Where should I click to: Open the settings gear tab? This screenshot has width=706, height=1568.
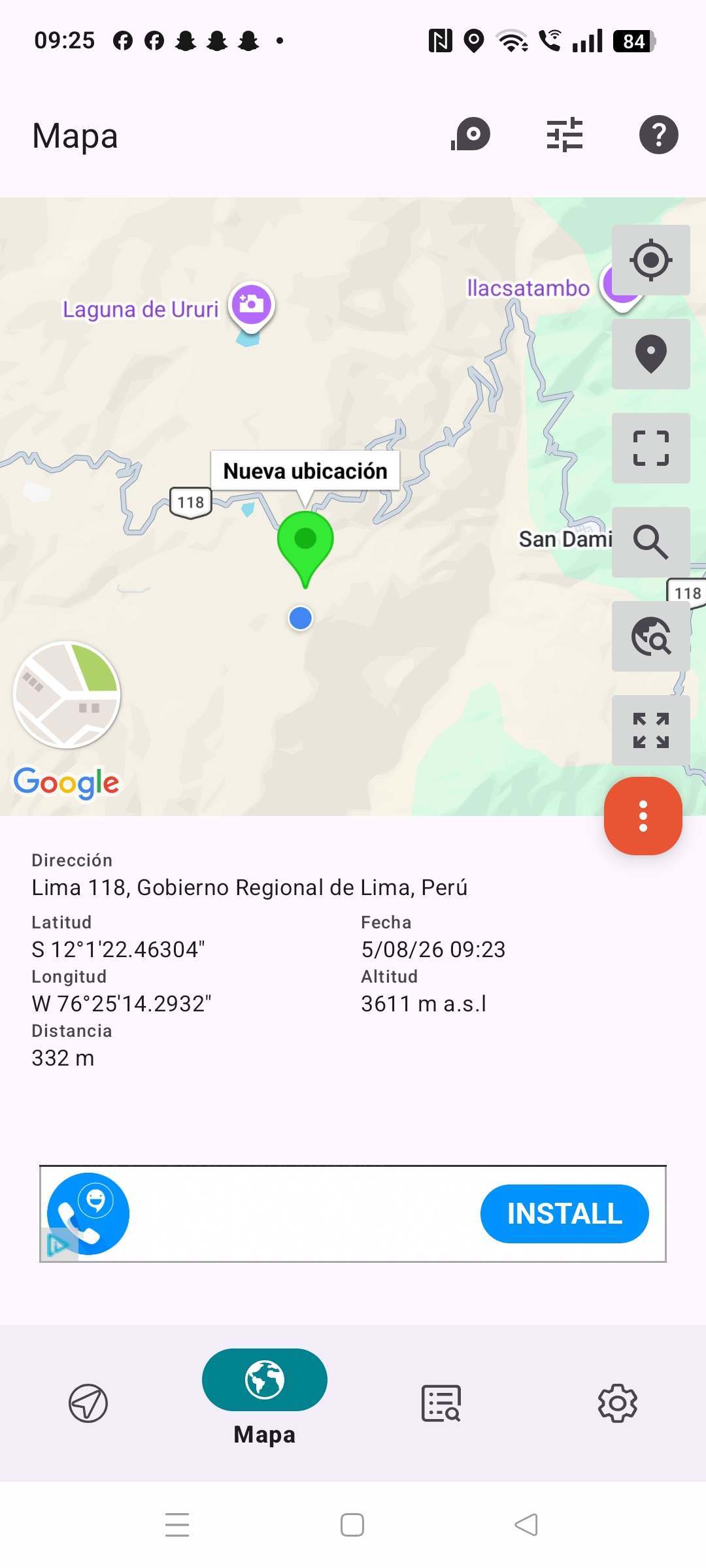coord(618,1403)
